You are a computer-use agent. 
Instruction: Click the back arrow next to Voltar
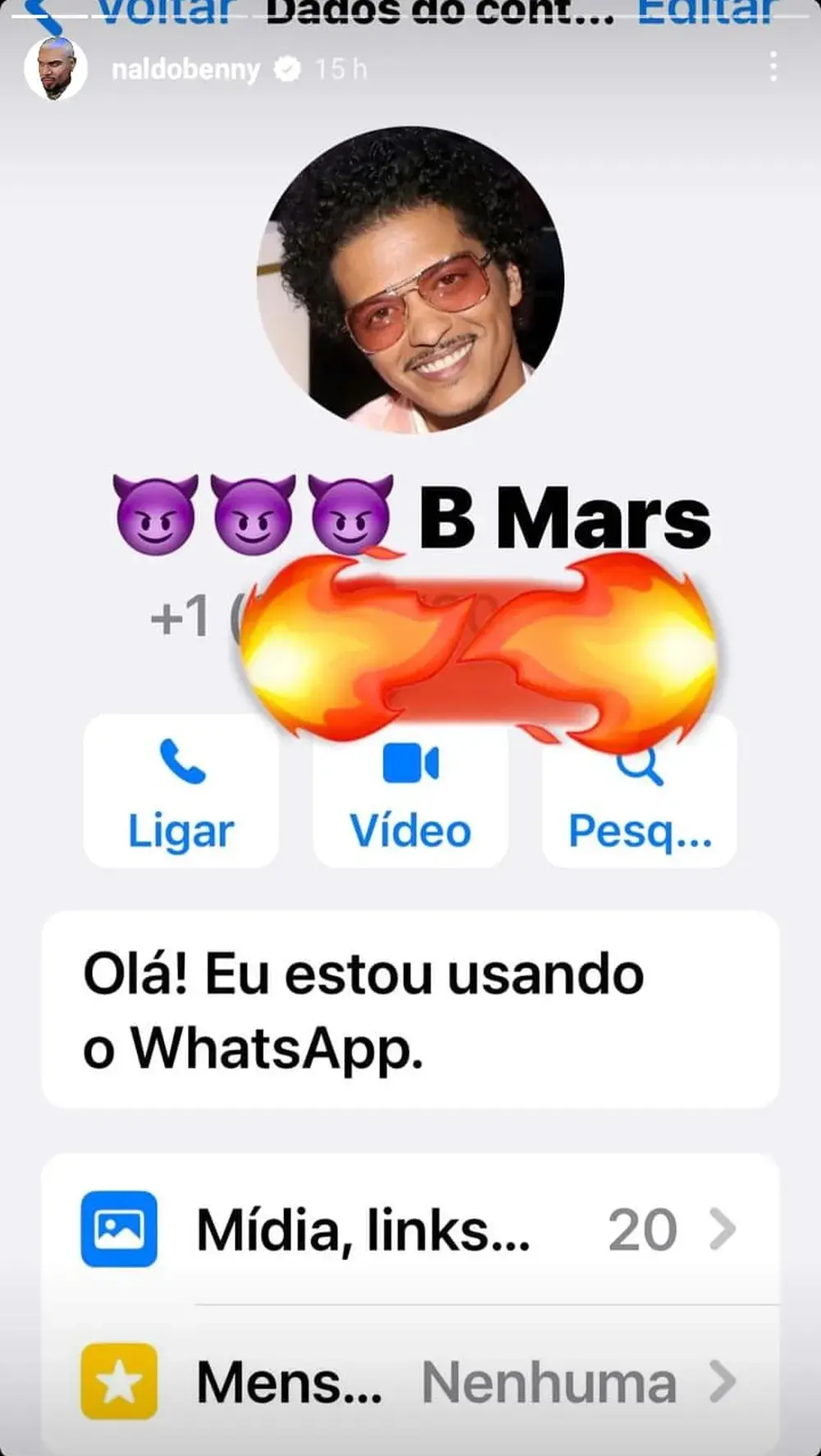(x=45, y=12)
